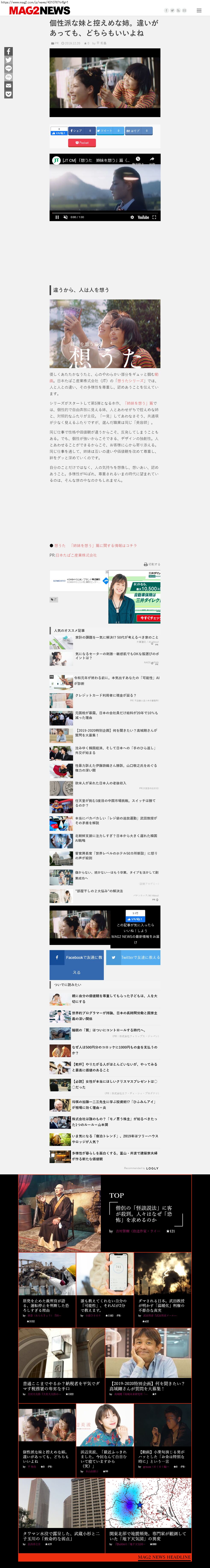This screenshot has height=1568, width=210.
Task: Like the page with the いいね！ button
Action: [x=135, y=919]
